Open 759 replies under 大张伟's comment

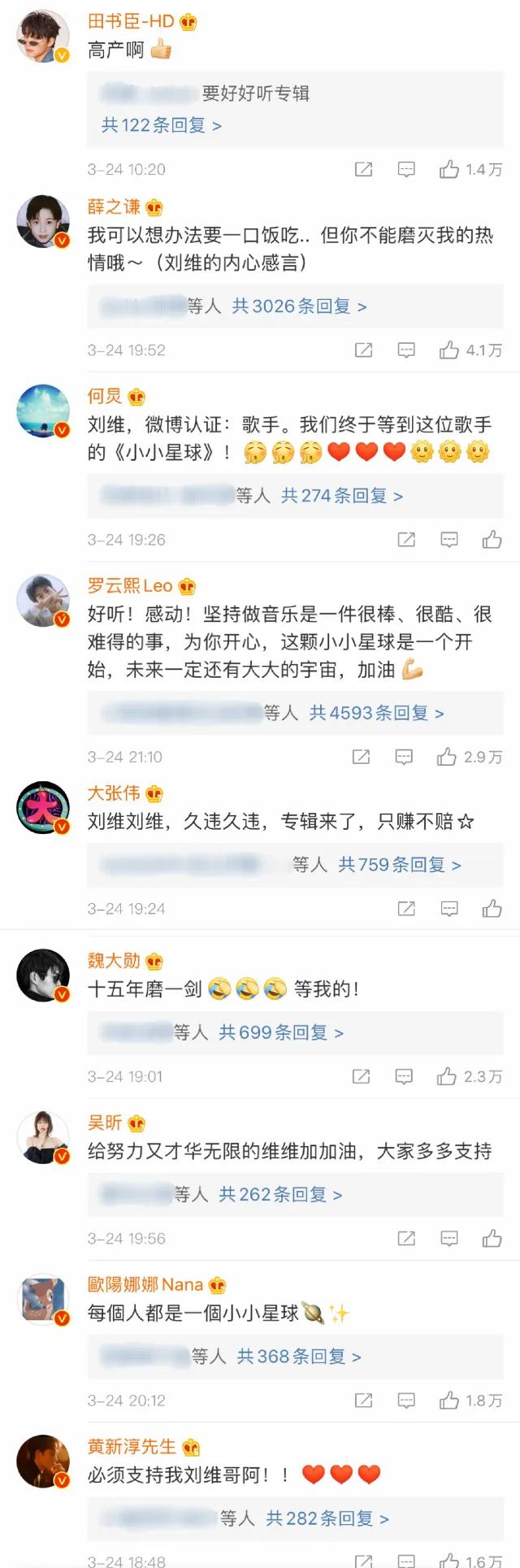[399, 865]
